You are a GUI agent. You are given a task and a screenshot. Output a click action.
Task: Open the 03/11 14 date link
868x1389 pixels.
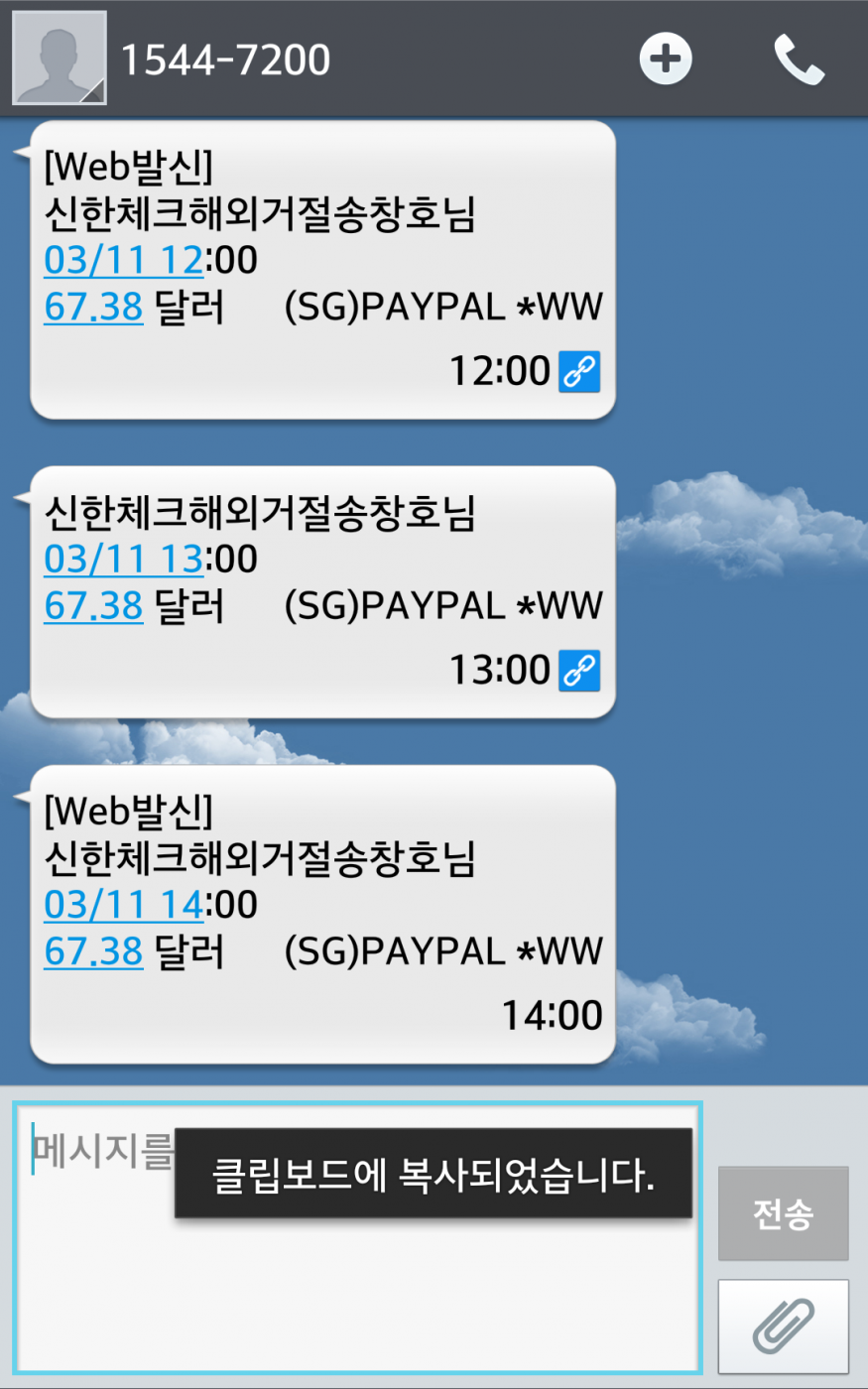click(x=124, y=905)
